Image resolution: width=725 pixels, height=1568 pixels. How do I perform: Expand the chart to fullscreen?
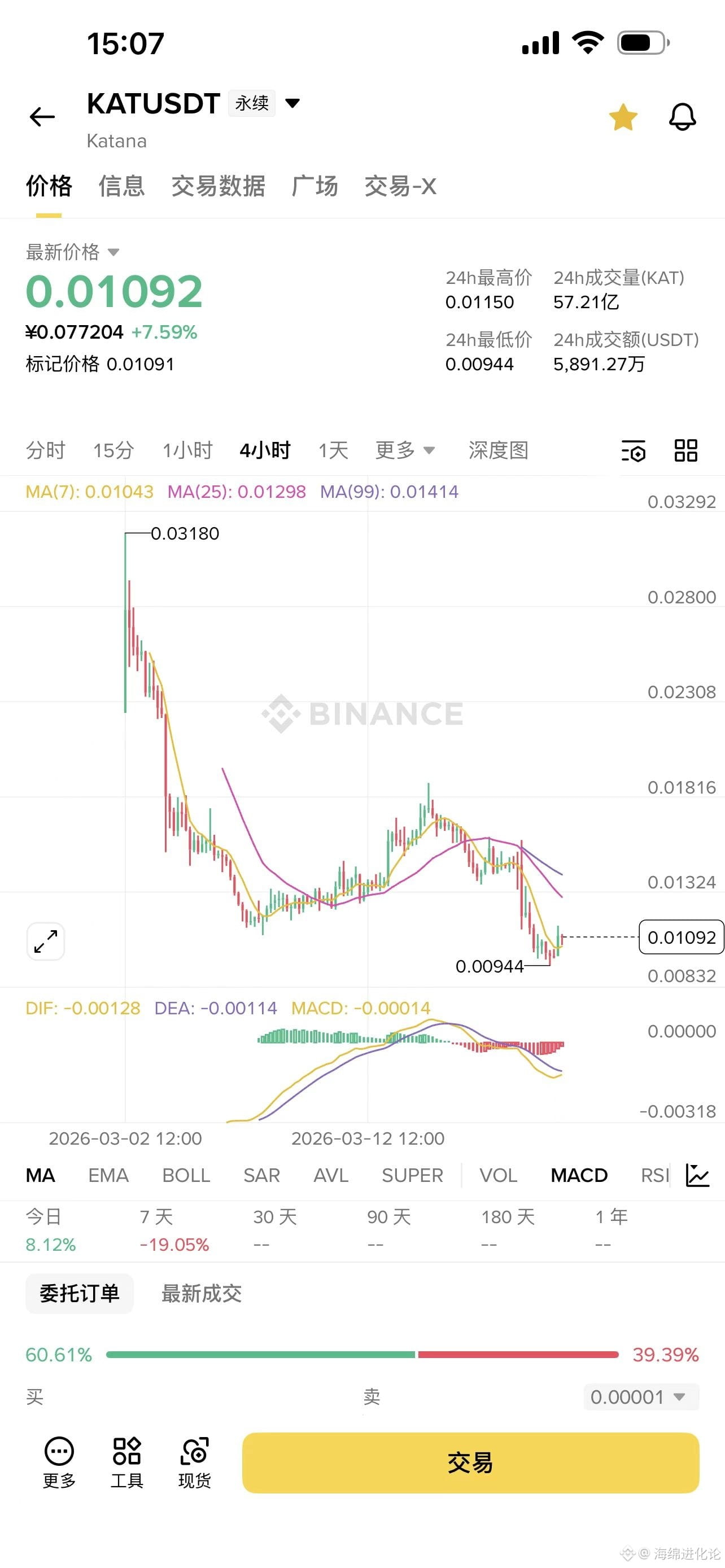(x=46, y=941)
